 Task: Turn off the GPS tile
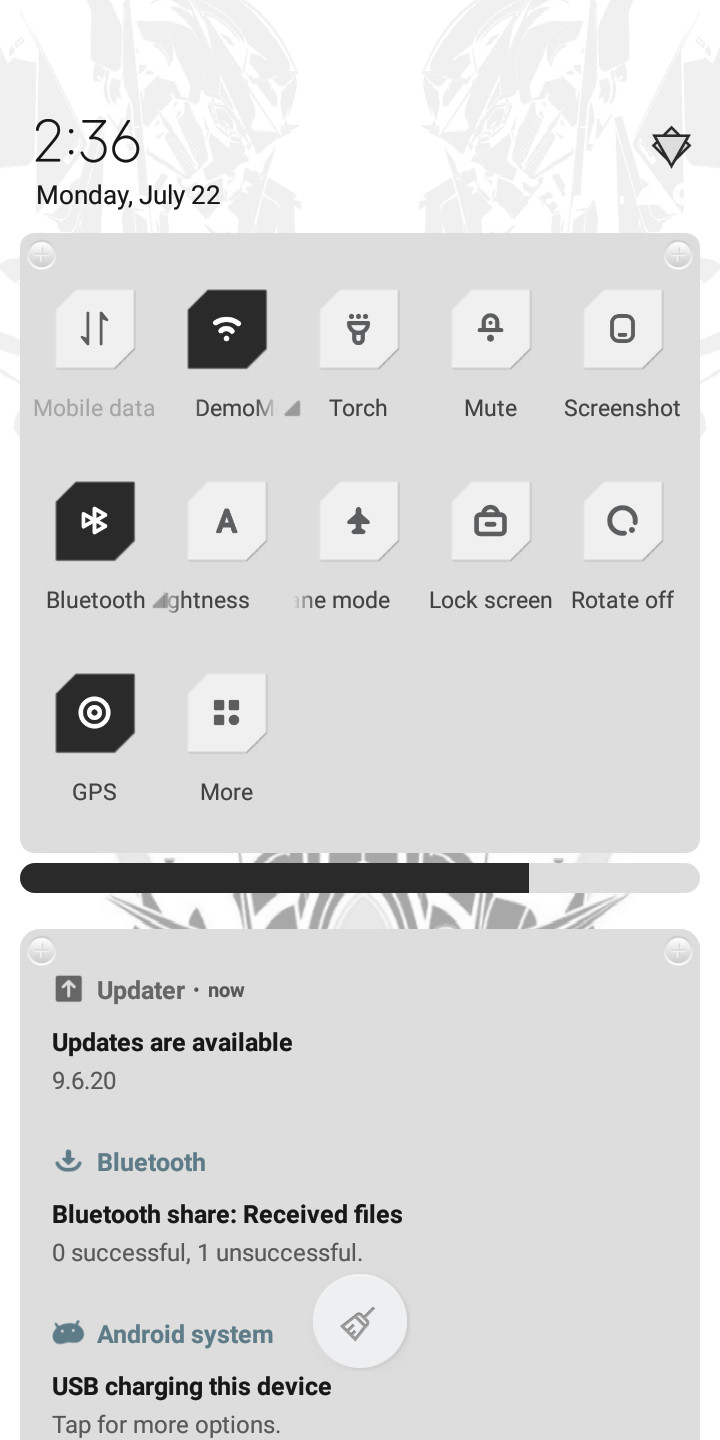click(95, 713)
